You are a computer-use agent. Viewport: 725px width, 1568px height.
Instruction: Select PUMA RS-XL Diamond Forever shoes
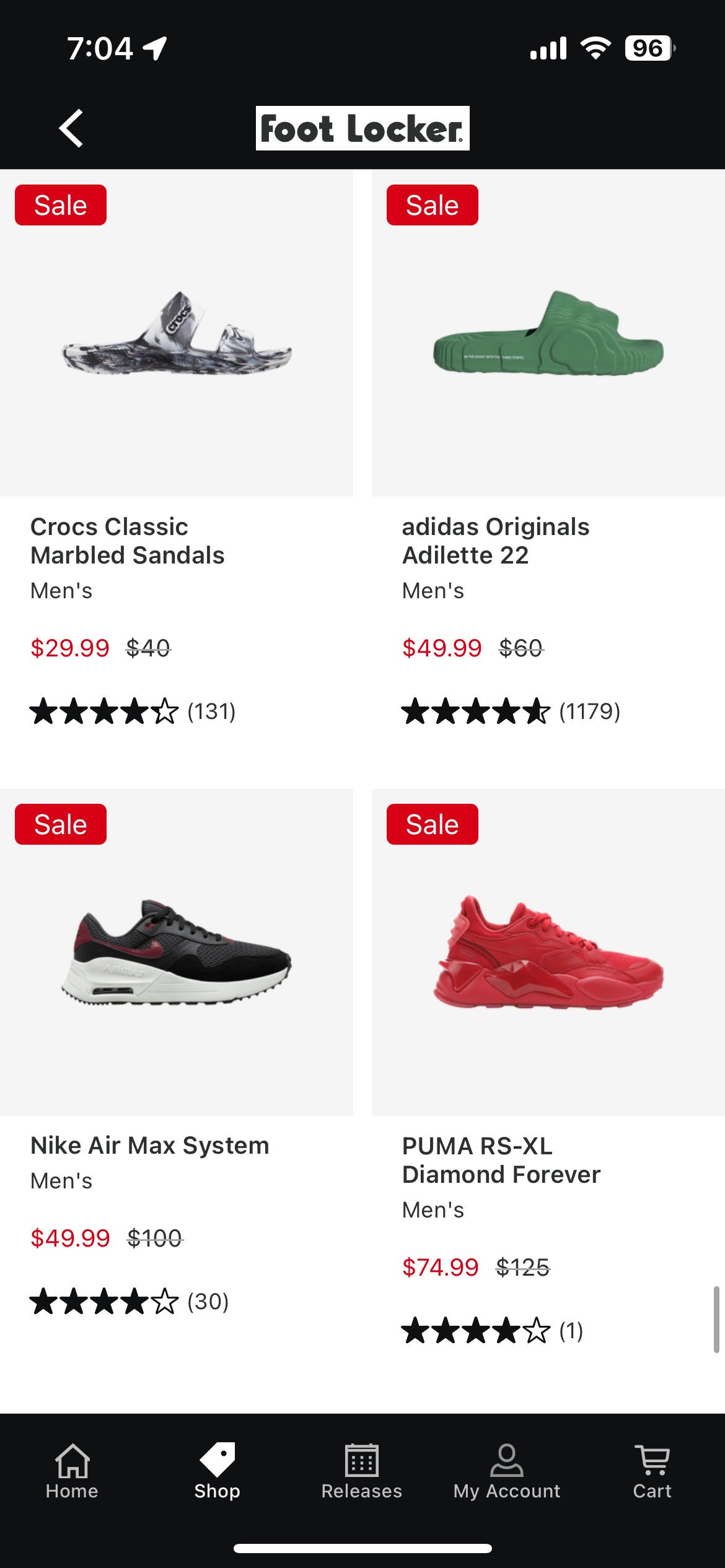point(548,952)
